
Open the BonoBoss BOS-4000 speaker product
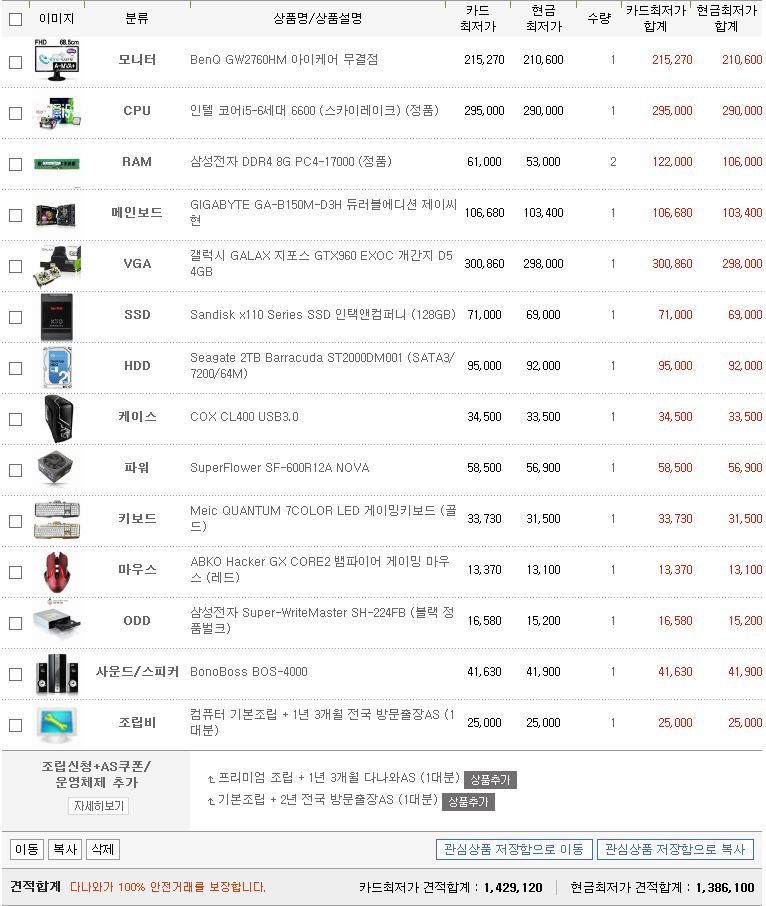[248, 671]
